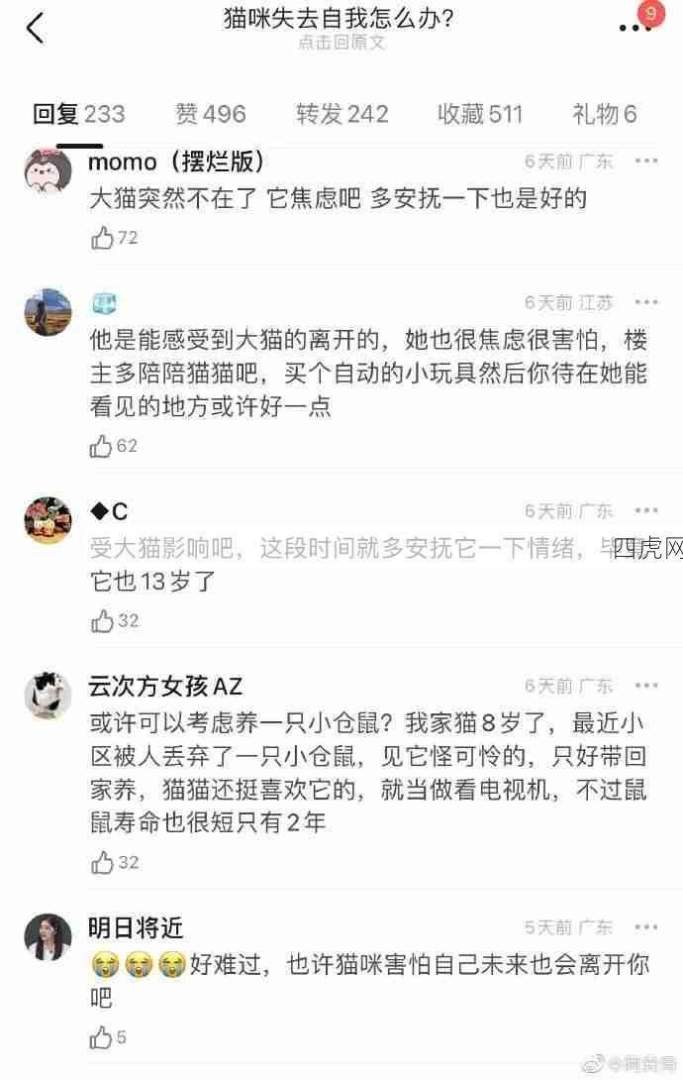
Task: Open more options on 云次方女孩AZ's comment
Action: [x=647, y=686]
